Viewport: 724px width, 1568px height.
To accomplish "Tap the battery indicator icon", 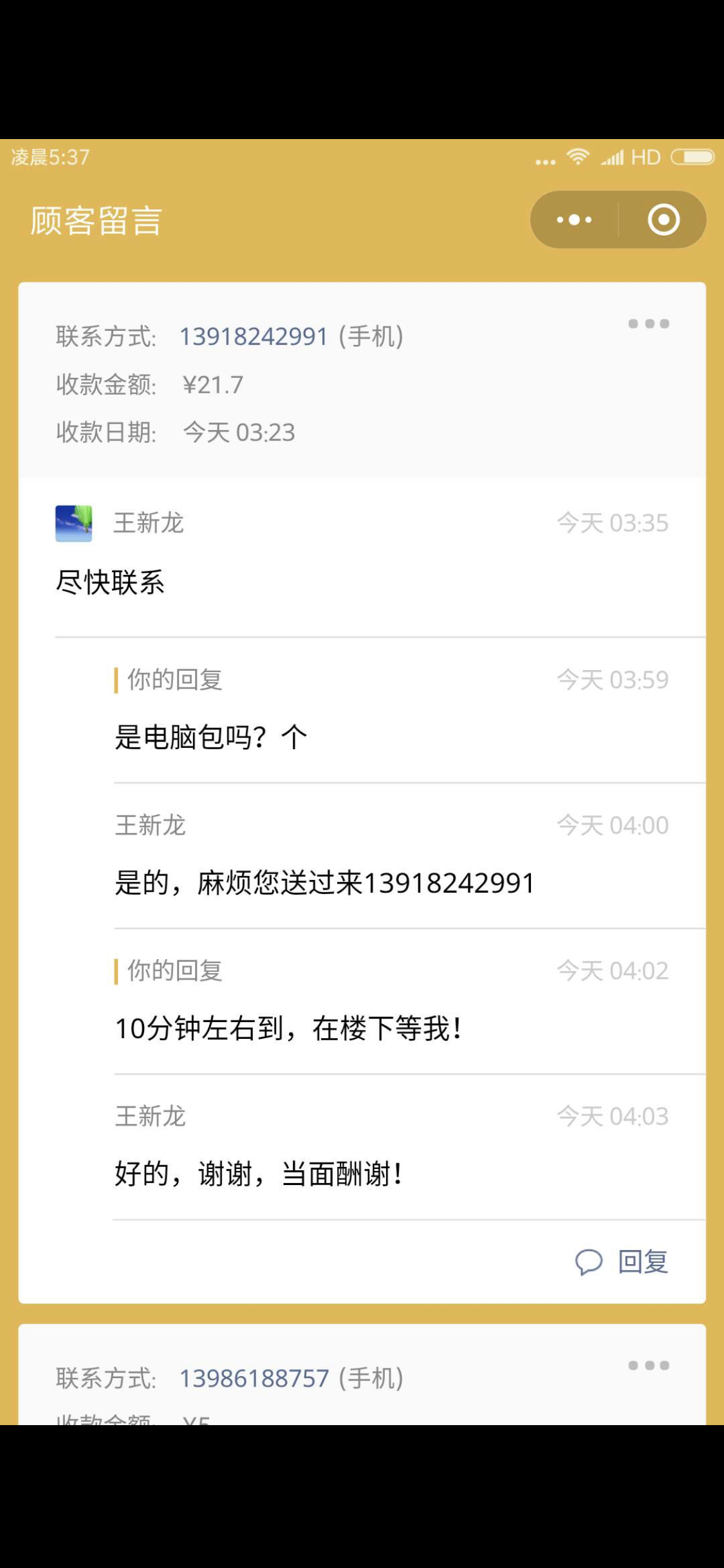I will pyautogui.click(x=690, y=156).
